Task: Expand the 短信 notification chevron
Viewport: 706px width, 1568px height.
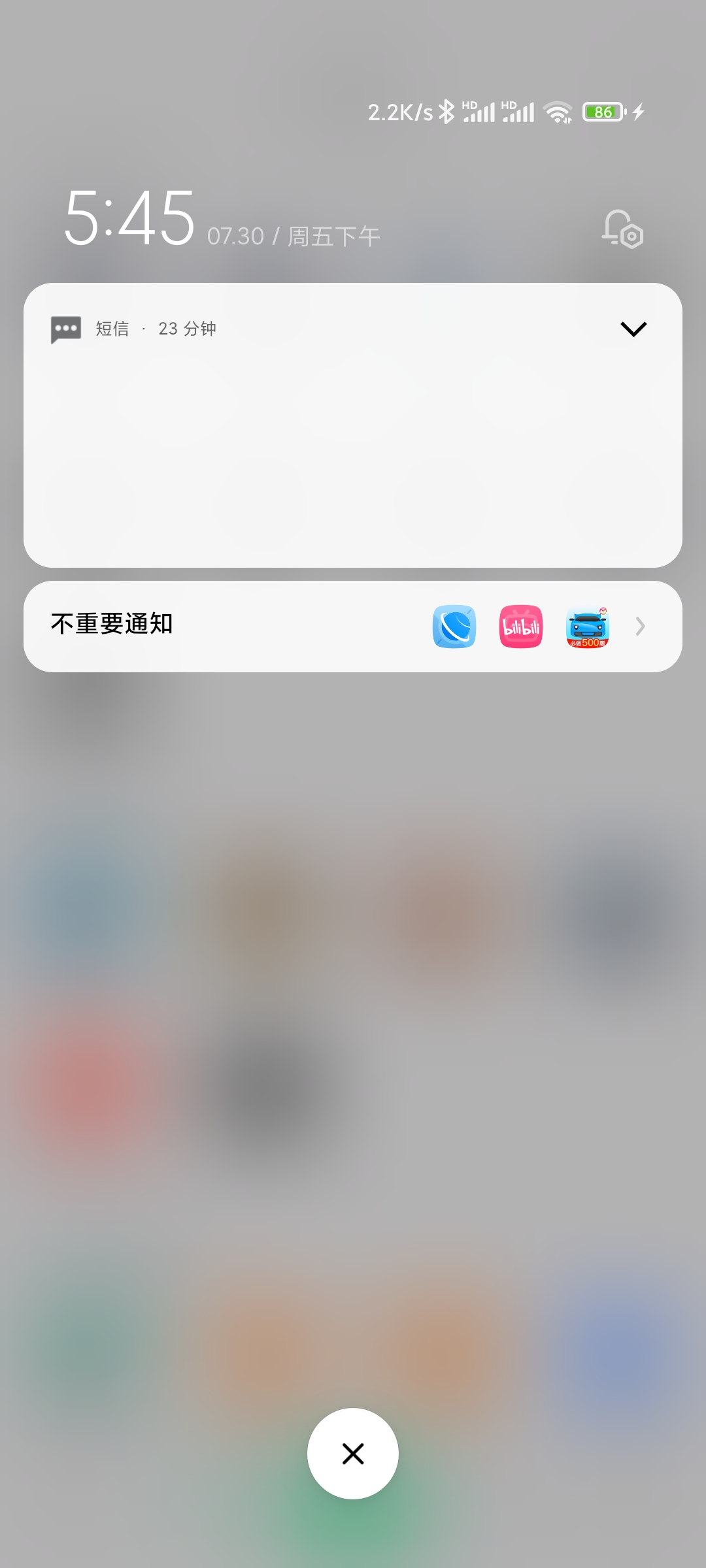Action: 633,329
